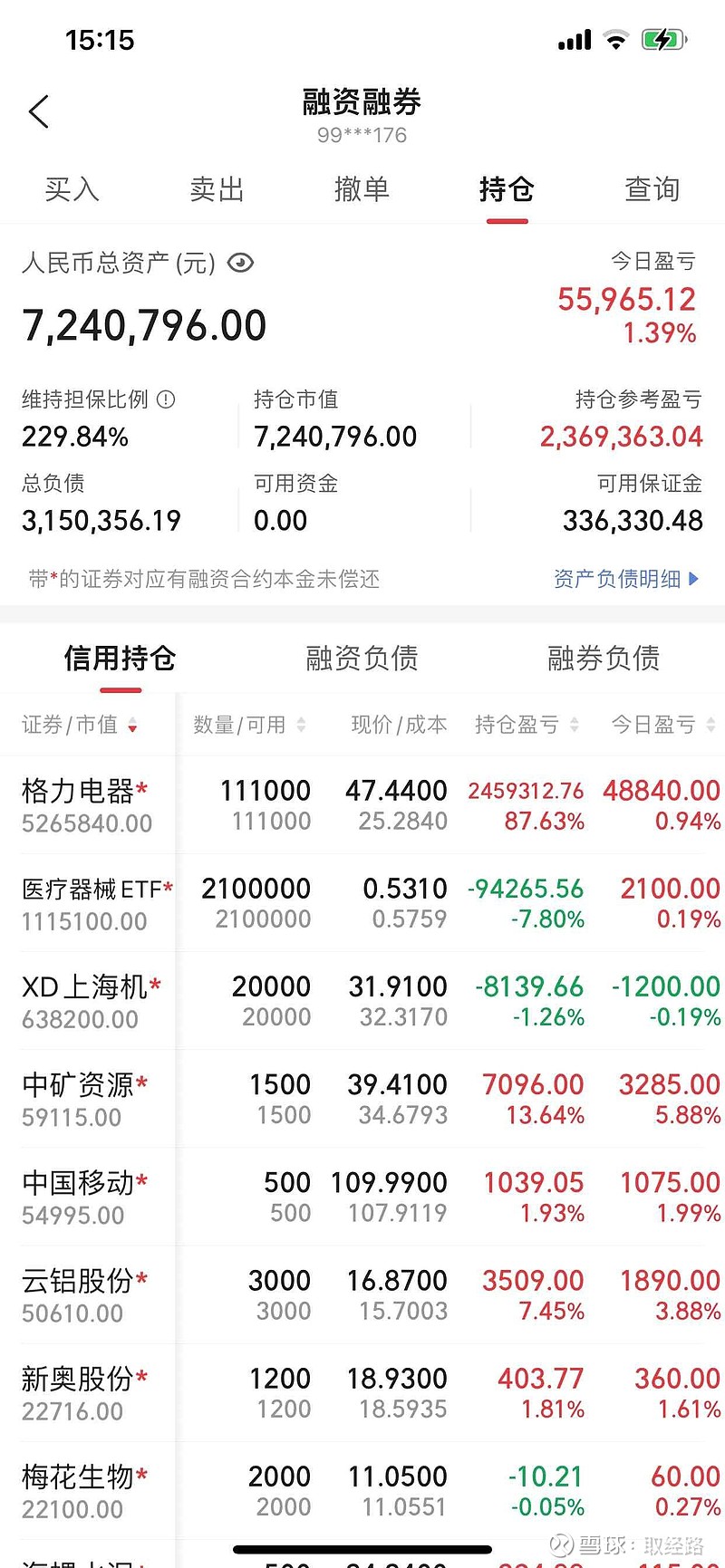Open the 梅花生物 holding row
This screenshot has width=725, height=1568.
click(x=362, y=1490)
